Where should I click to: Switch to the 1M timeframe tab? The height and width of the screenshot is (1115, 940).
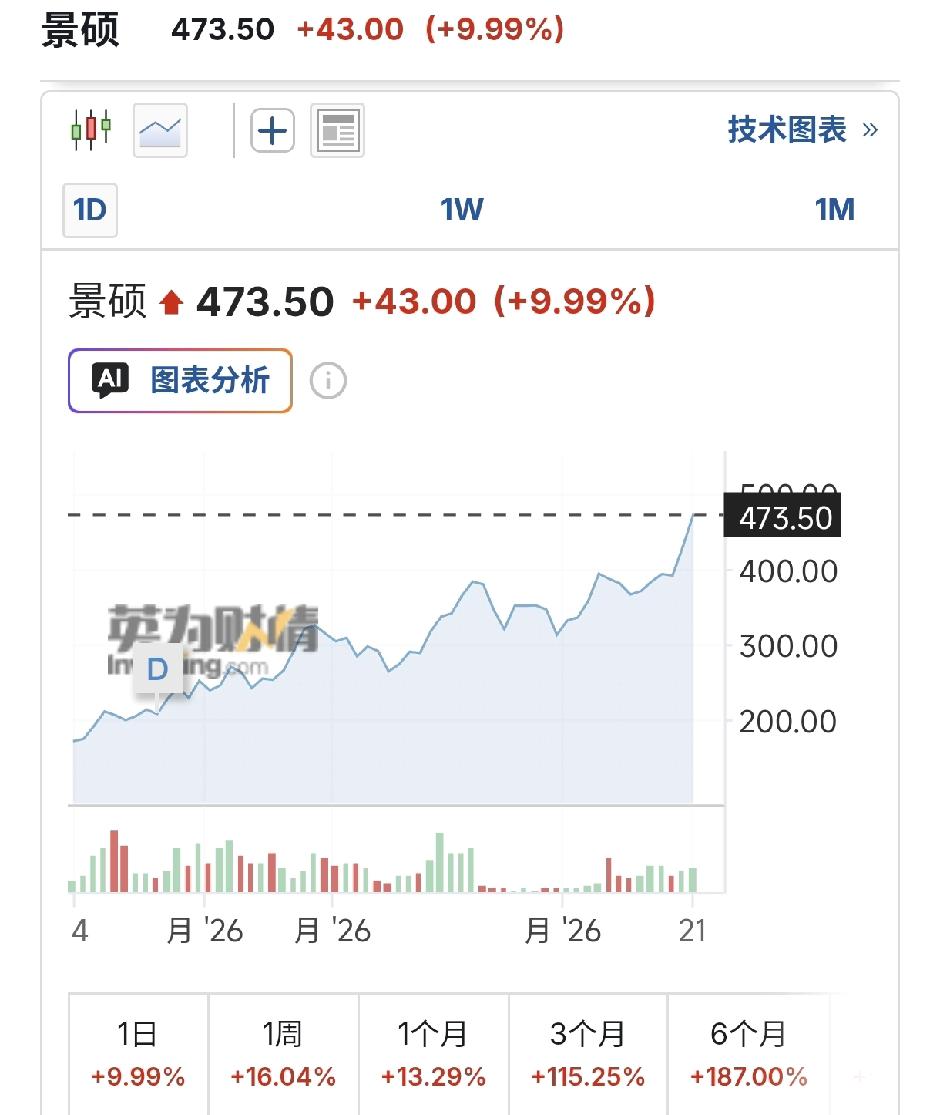click(x=836, y=210)
